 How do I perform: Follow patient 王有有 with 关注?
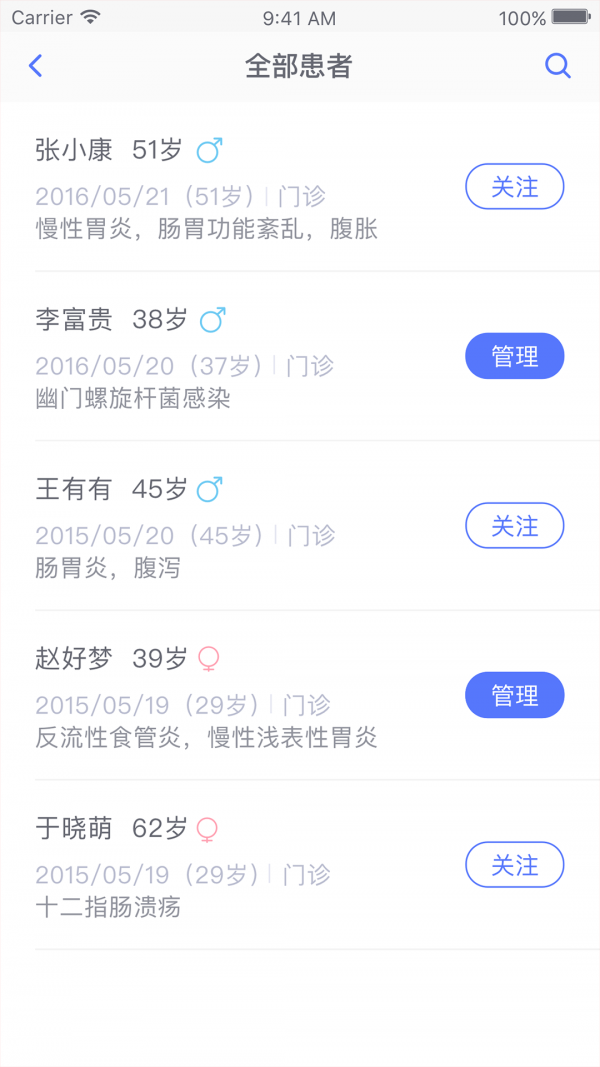(x=514, y=526)
